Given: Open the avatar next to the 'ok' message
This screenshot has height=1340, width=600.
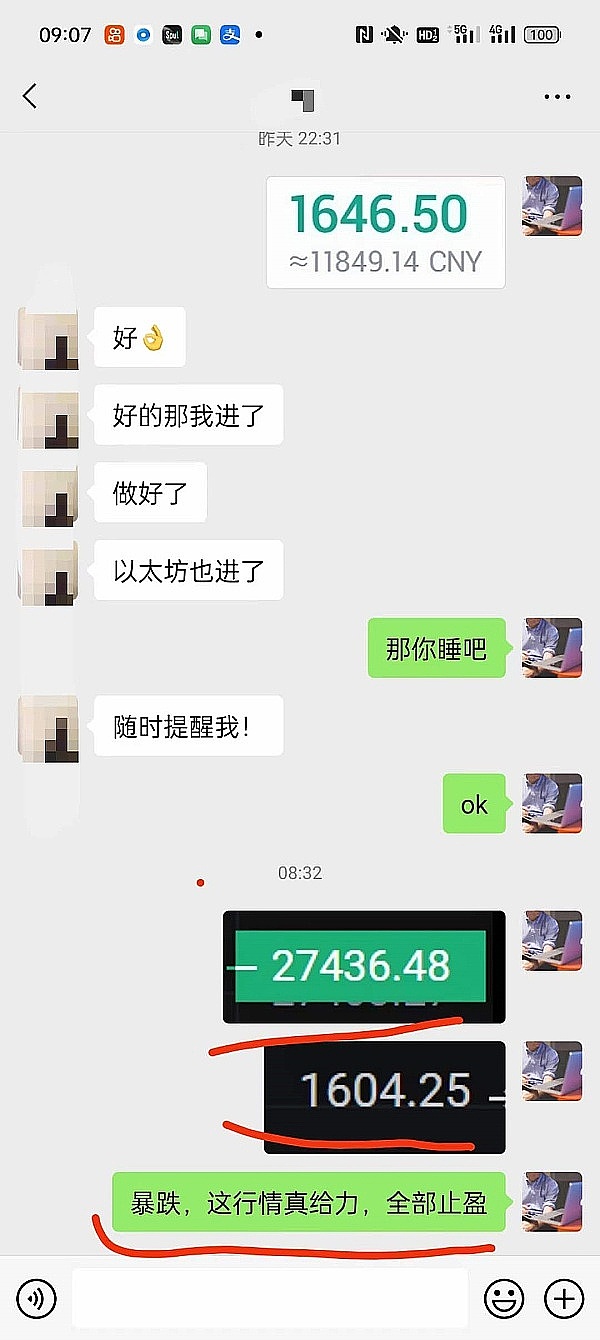Looking at the screenshot, I should click(x=552, y=803).
